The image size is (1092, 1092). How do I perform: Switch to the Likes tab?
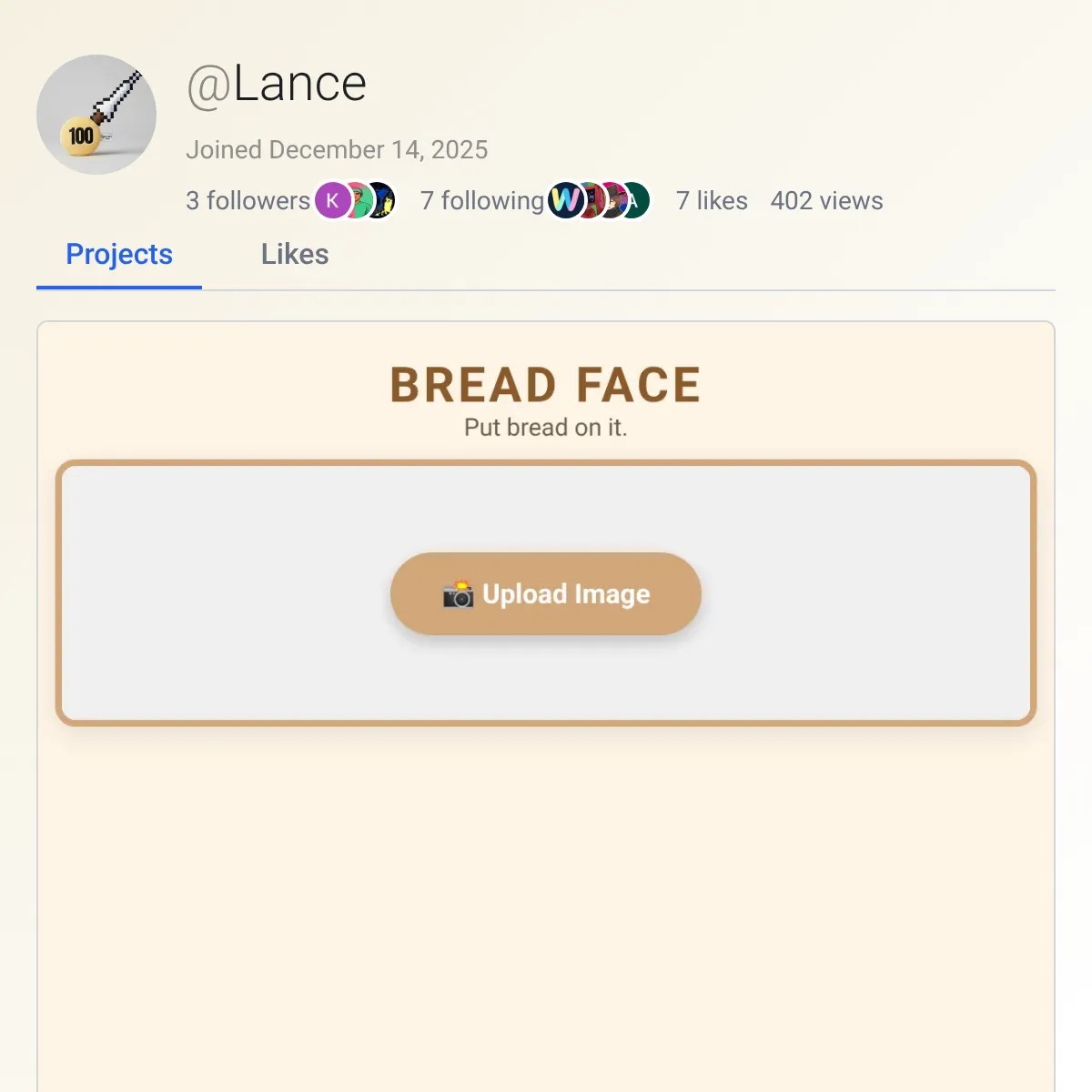294,255
